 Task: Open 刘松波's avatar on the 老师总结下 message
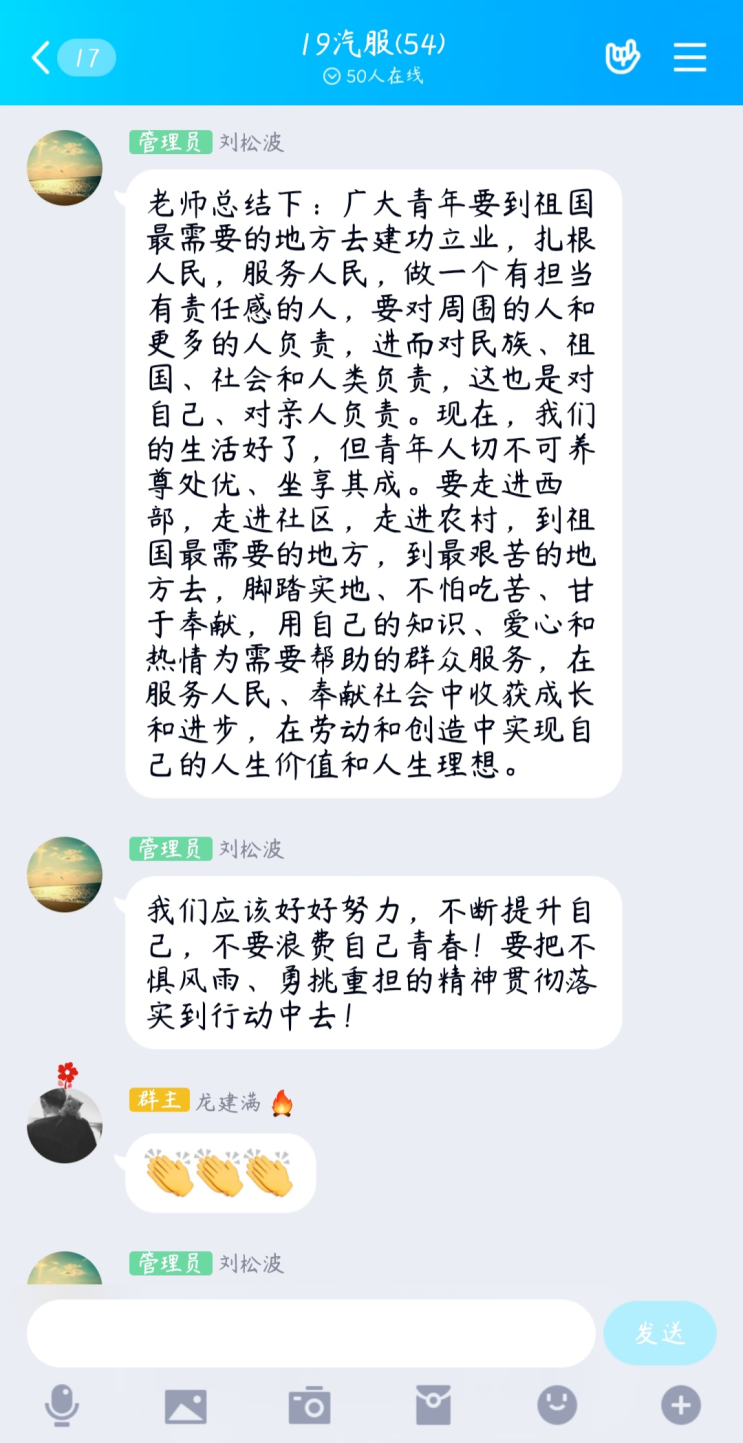65,168
